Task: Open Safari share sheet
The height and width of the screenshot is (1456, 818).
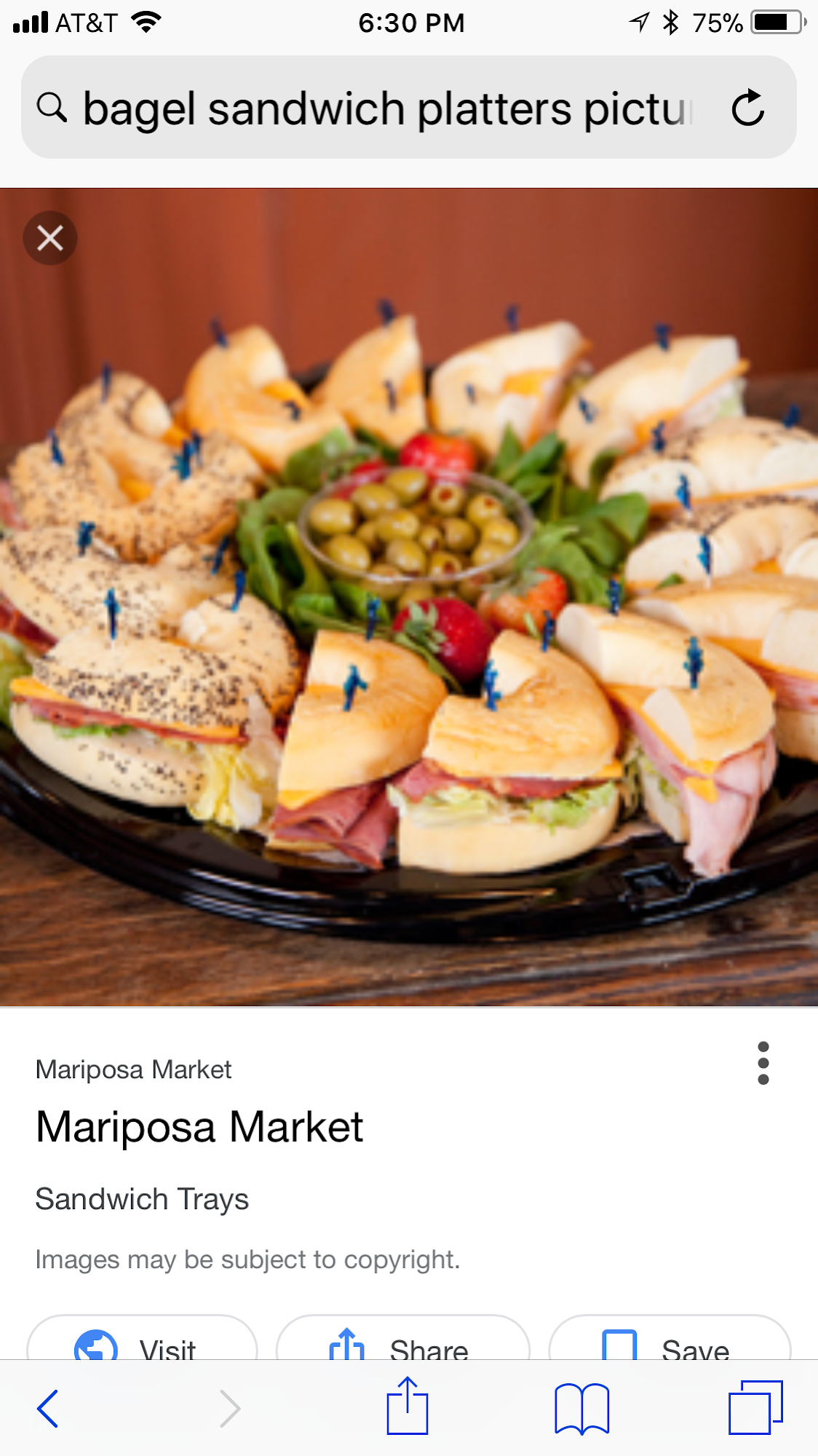Action: point(408,1406)
